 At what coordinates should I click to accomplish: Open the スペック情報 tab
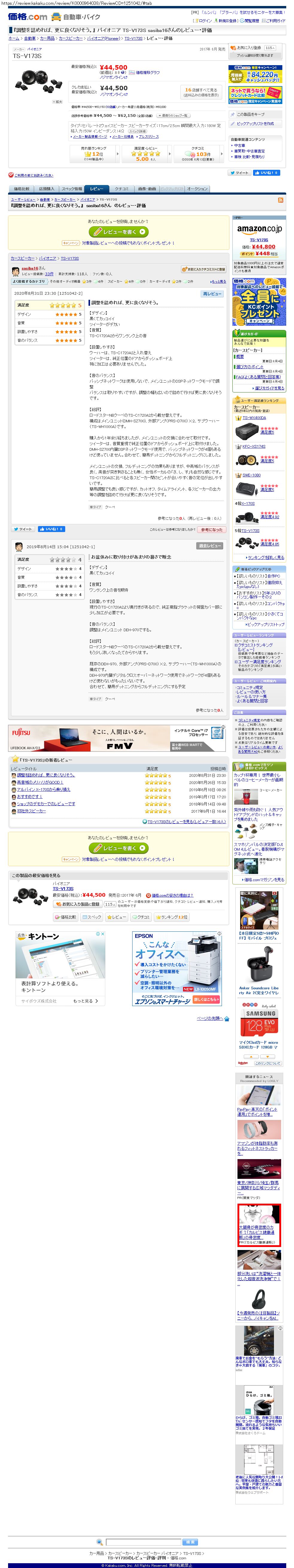72,189
